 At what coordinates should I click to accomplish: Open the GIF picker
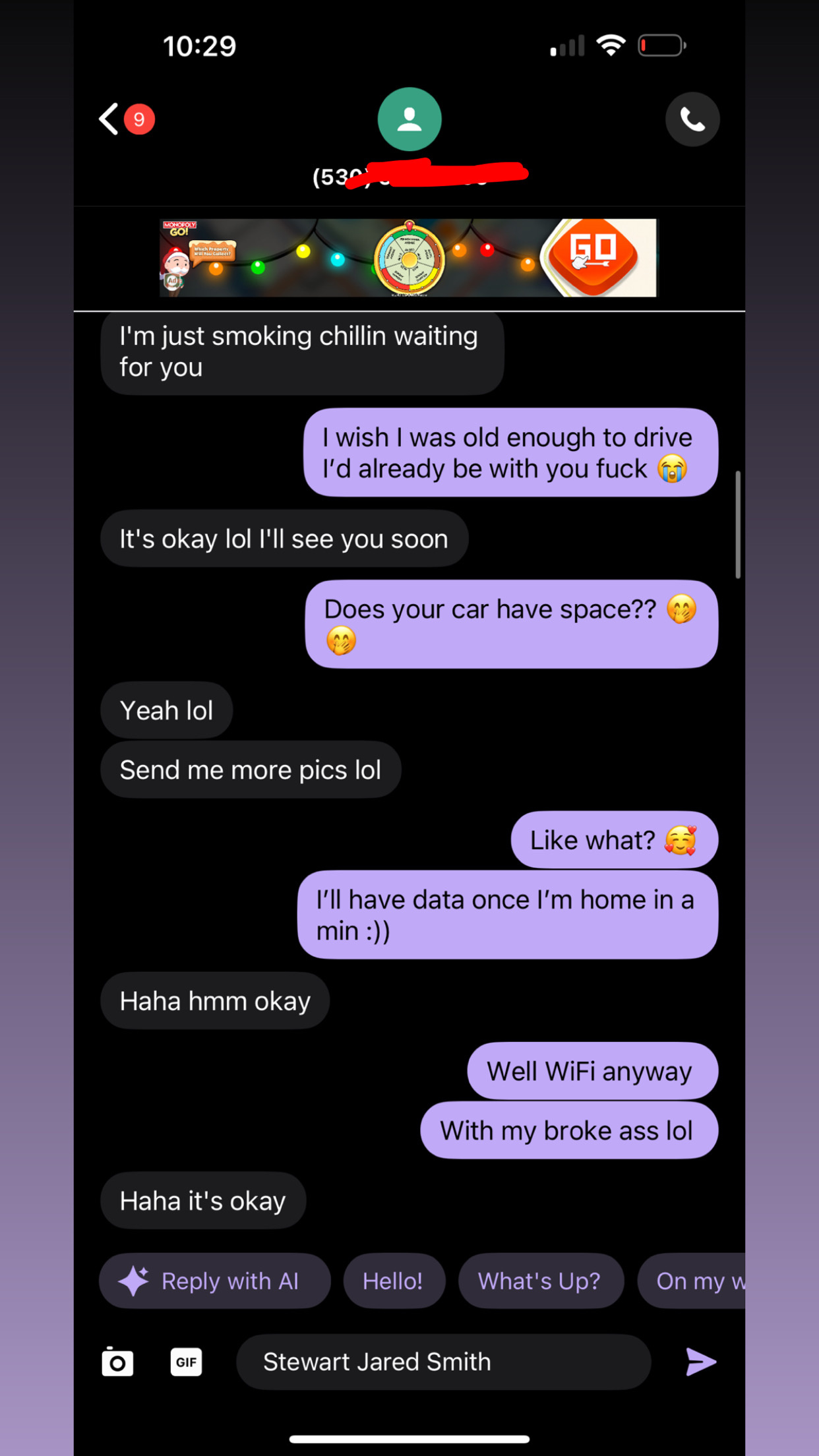tap(186, 1362)
